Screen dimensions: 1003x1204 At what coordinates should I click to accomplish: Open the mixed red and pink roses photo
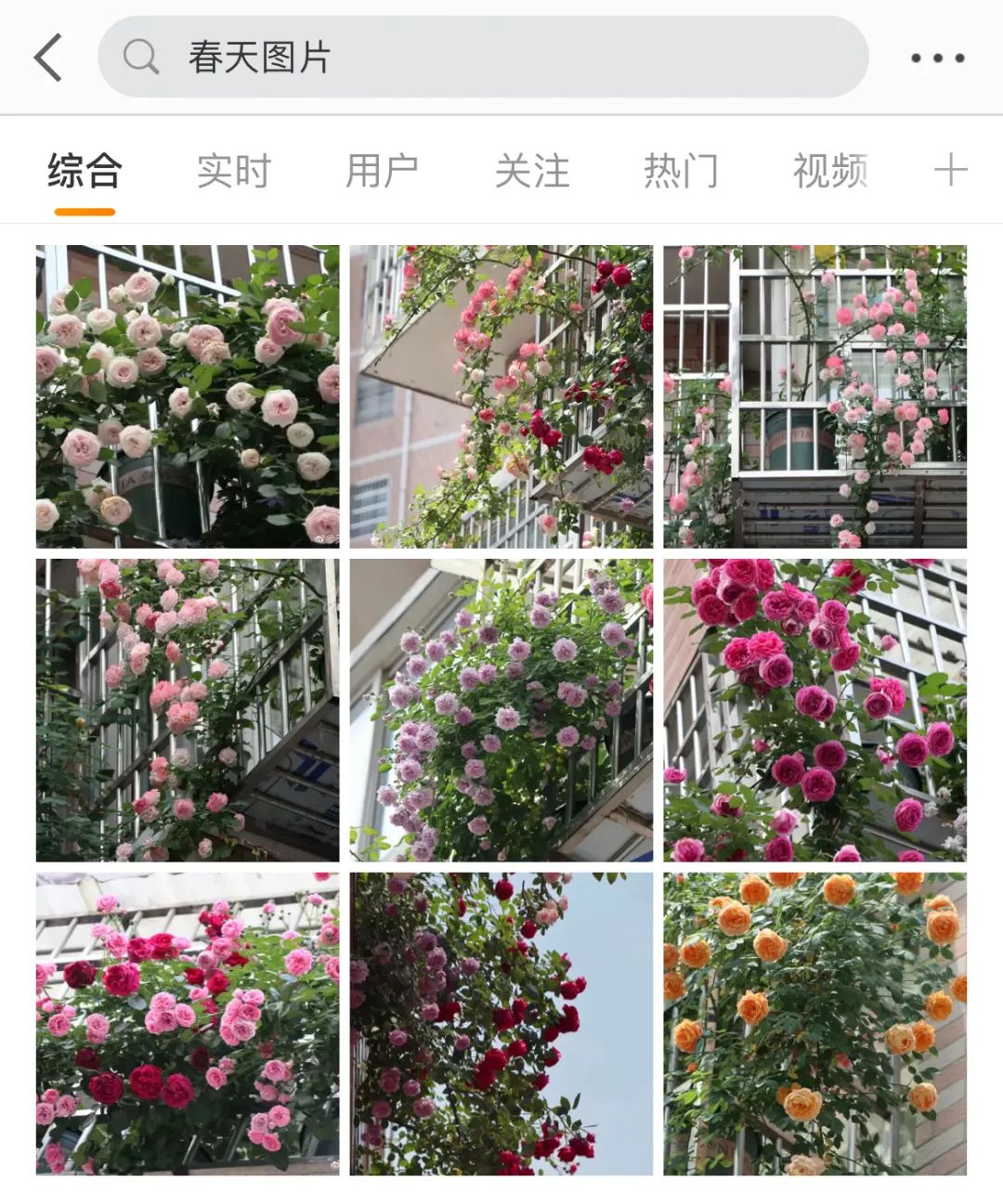point(188,1024)
